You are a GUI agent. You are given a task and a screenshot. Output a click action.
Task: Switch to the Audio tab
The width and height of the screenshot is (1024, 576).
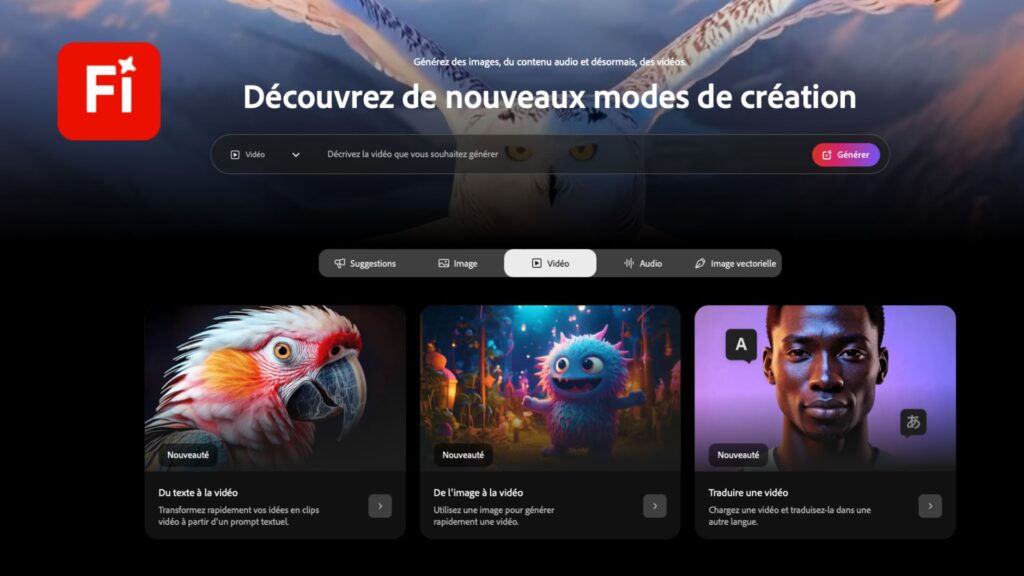tap(643, 263)
